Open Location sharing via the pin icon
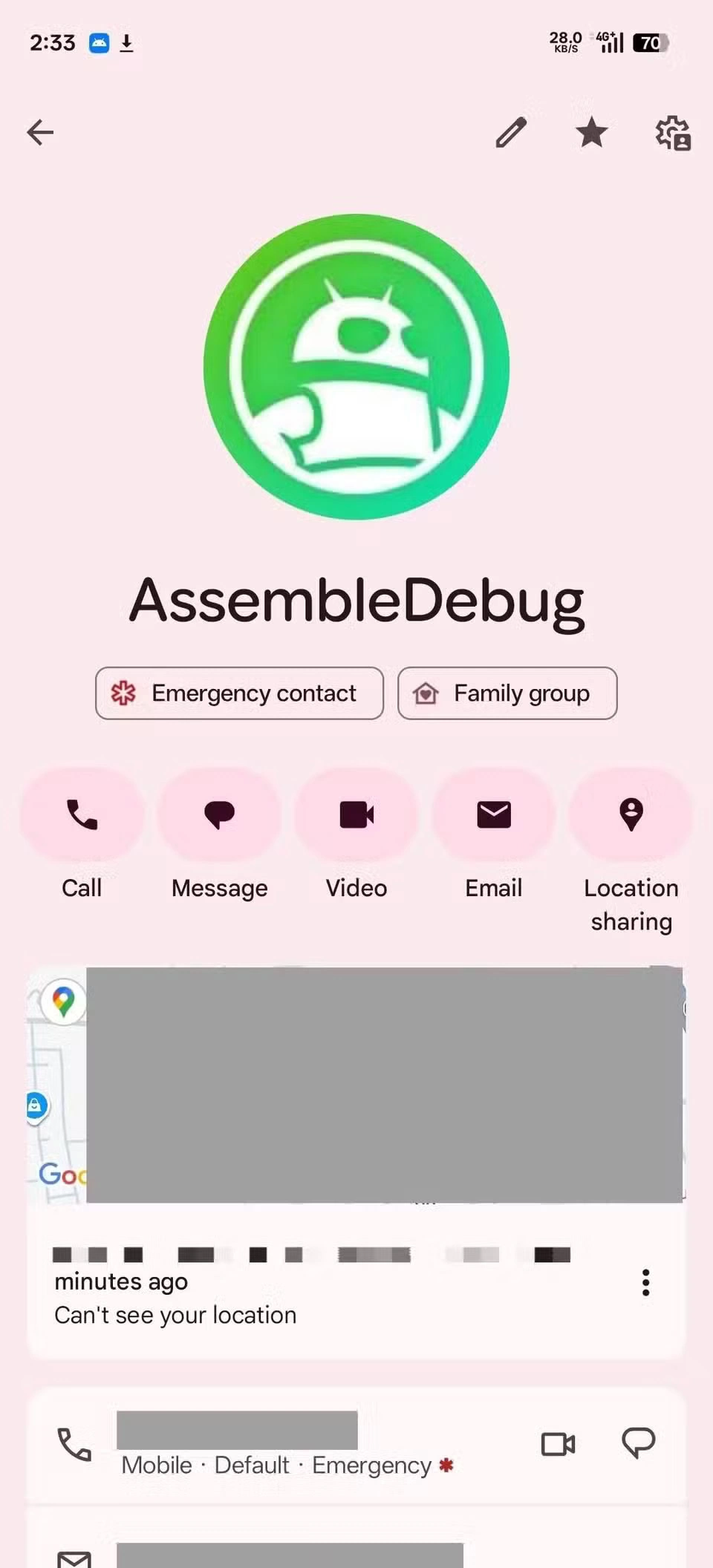 [x=631, y=815]
